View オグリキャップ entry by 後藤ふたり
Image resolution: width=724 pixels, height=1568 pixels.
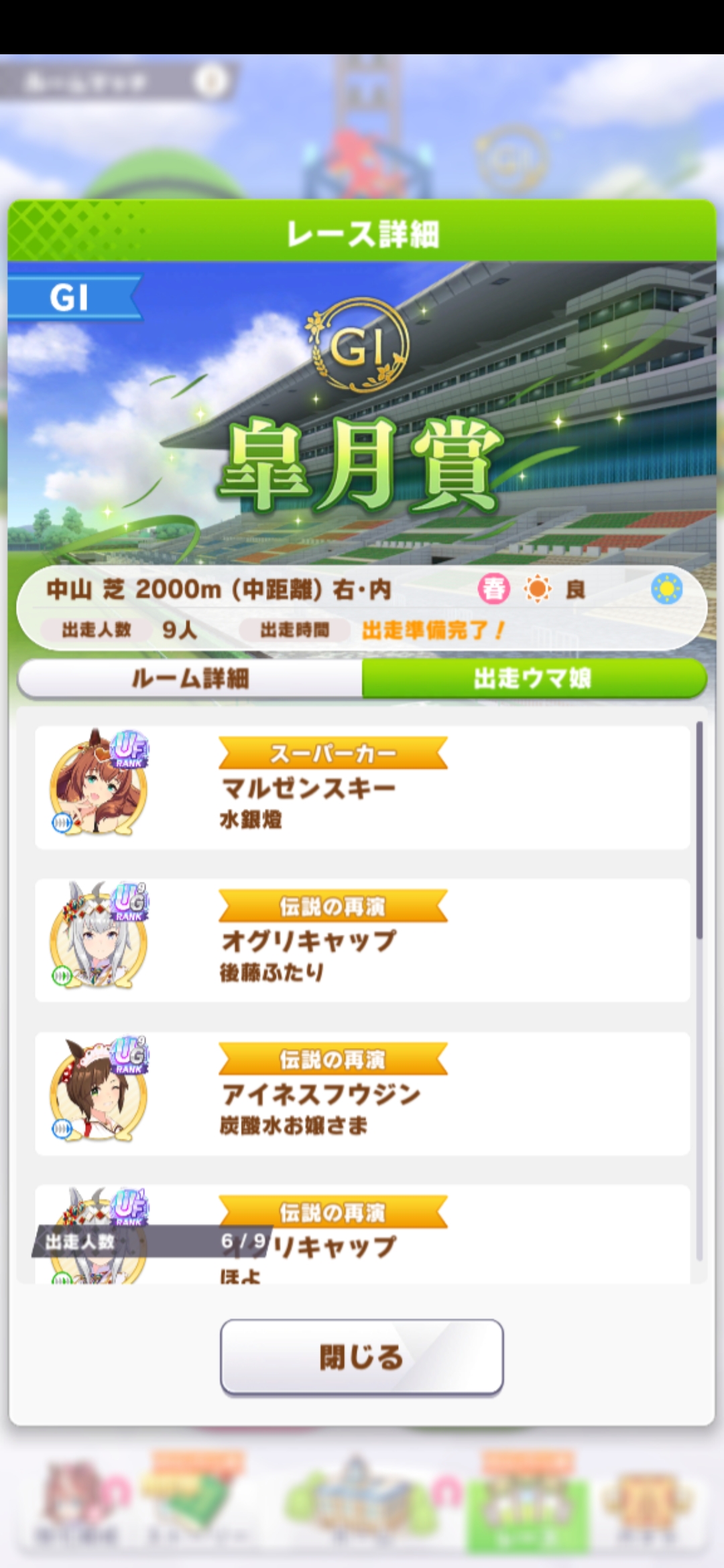(x=362, y=940)
